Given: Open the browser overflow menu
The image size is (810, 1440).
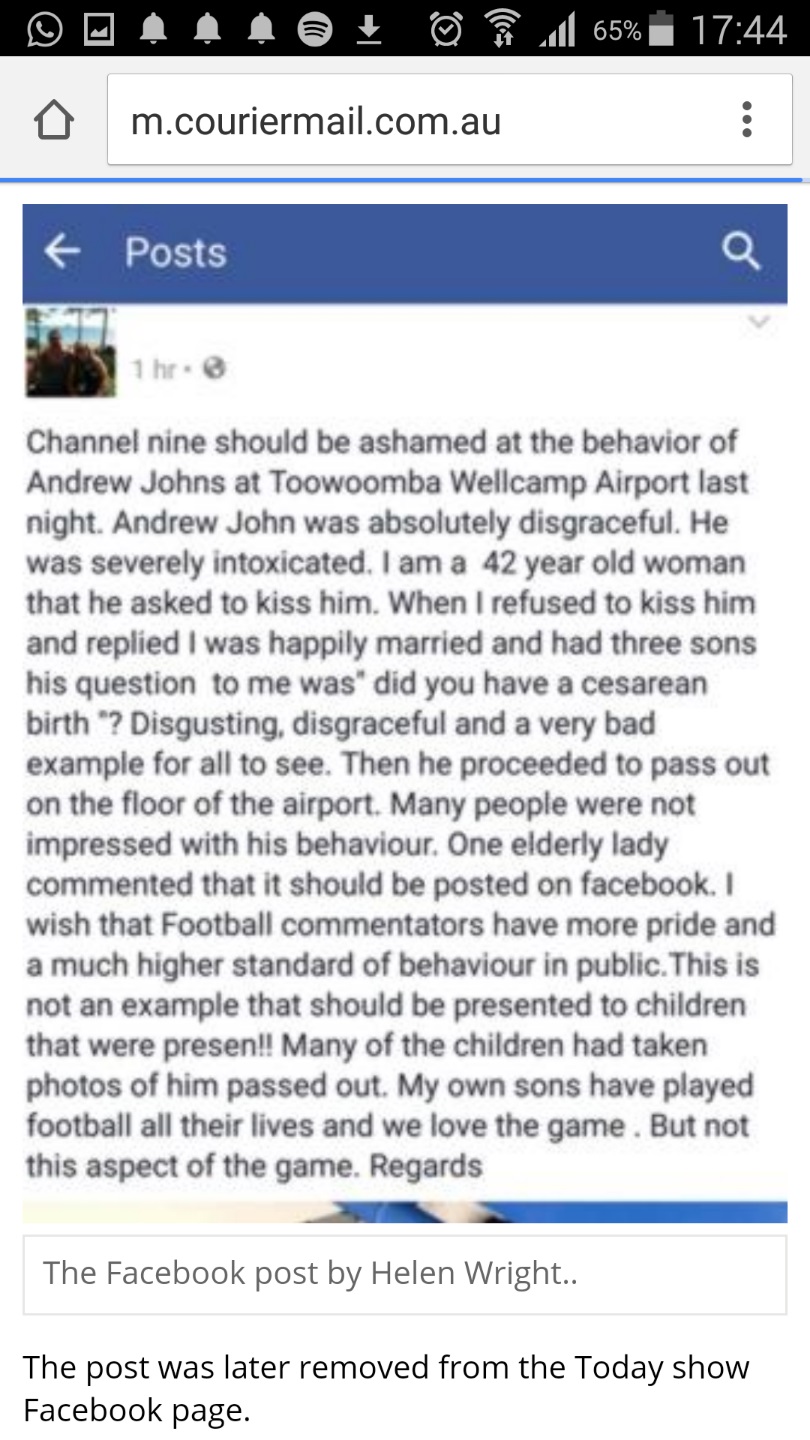Looking at the screenshot, I should (x=746, y=121).
